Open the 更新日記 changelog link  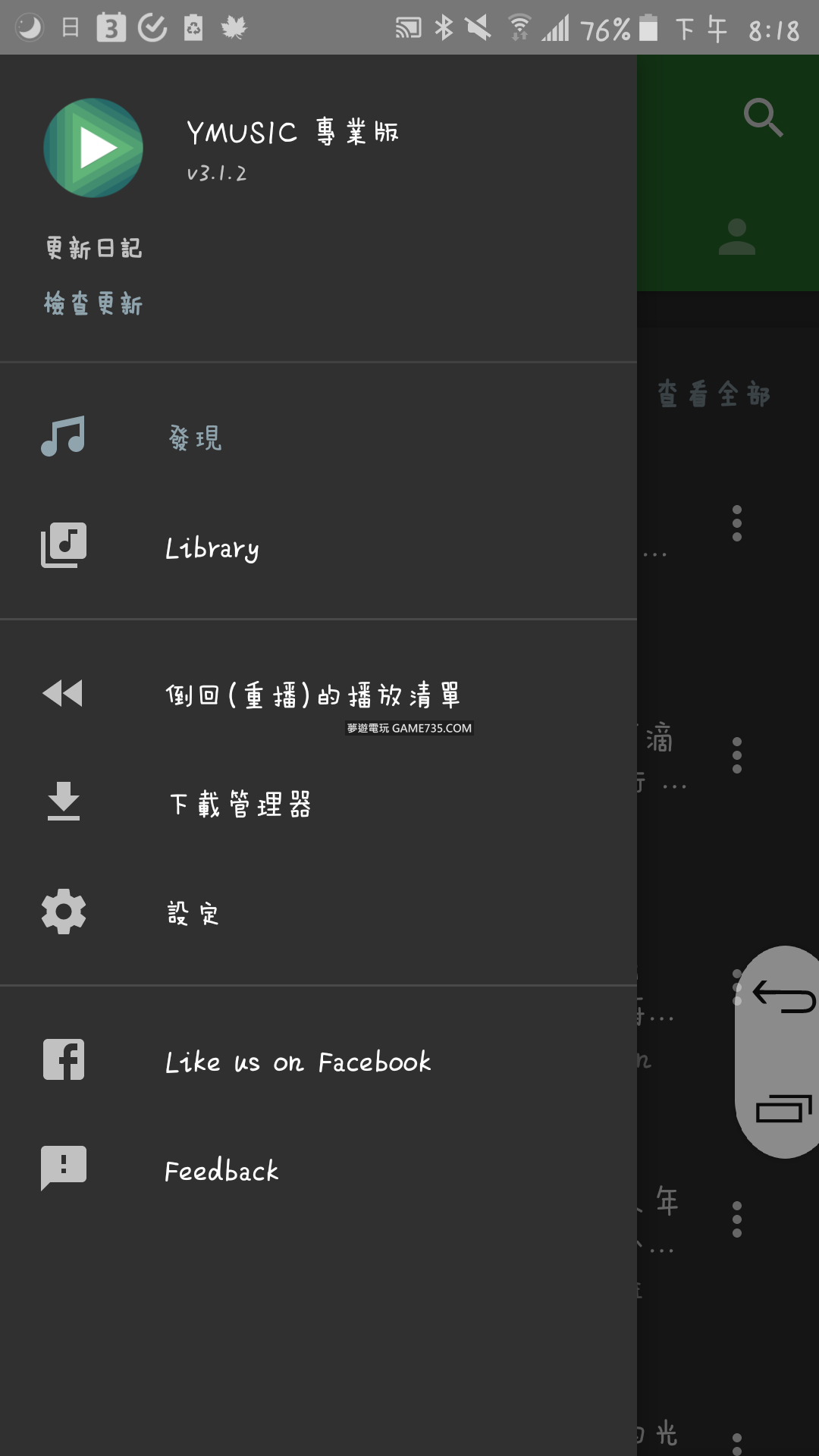click(x=94, y=248)
